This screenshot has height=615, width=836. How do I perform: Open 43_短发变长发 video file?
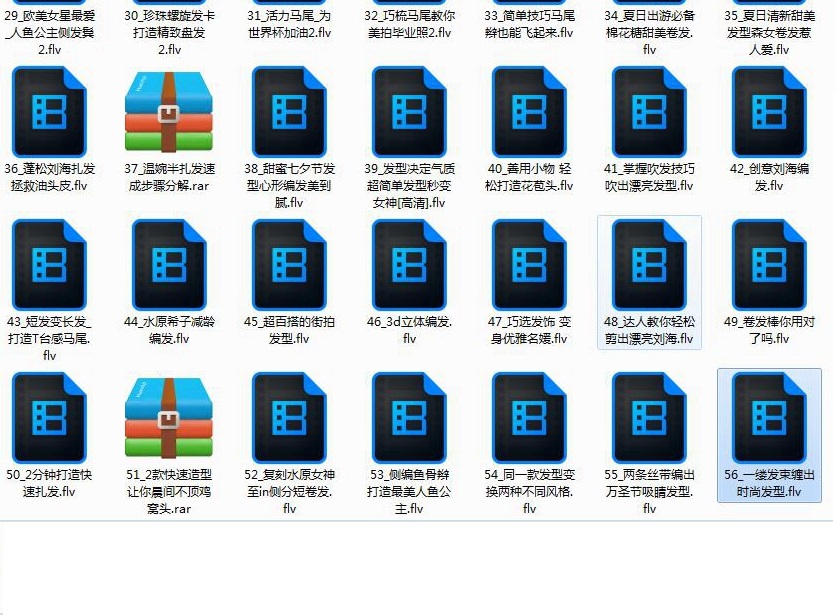tap(48, 265)
